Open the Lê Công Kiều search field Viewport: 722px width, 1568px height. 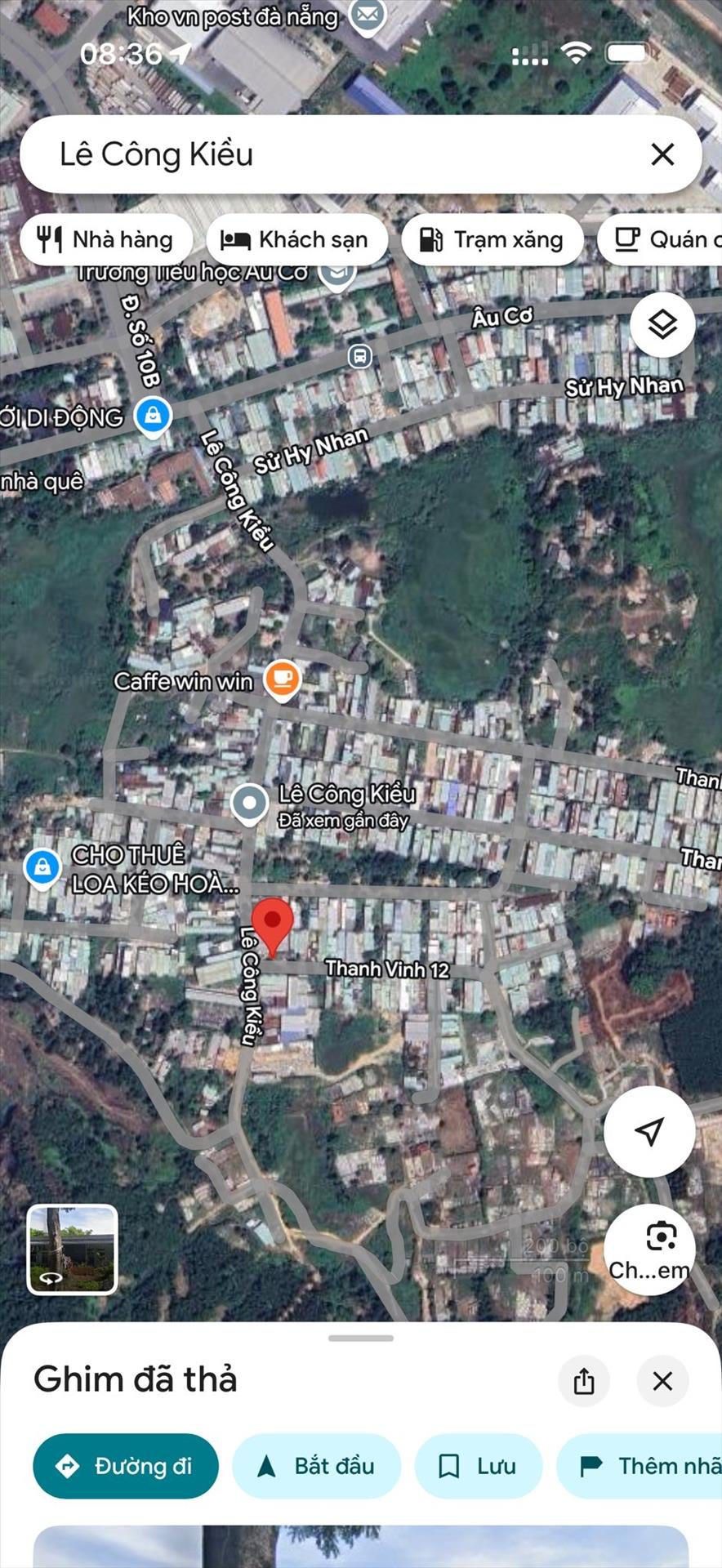point(327,154)
